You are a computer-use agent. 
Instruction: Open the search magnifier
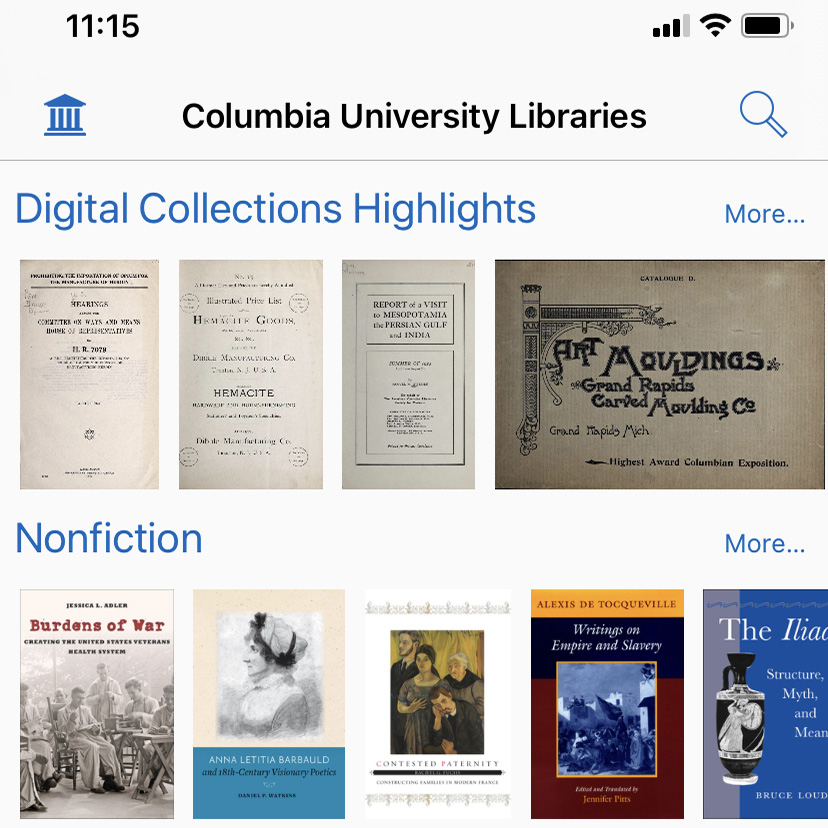pyautogui.click(x=763, y=115)
